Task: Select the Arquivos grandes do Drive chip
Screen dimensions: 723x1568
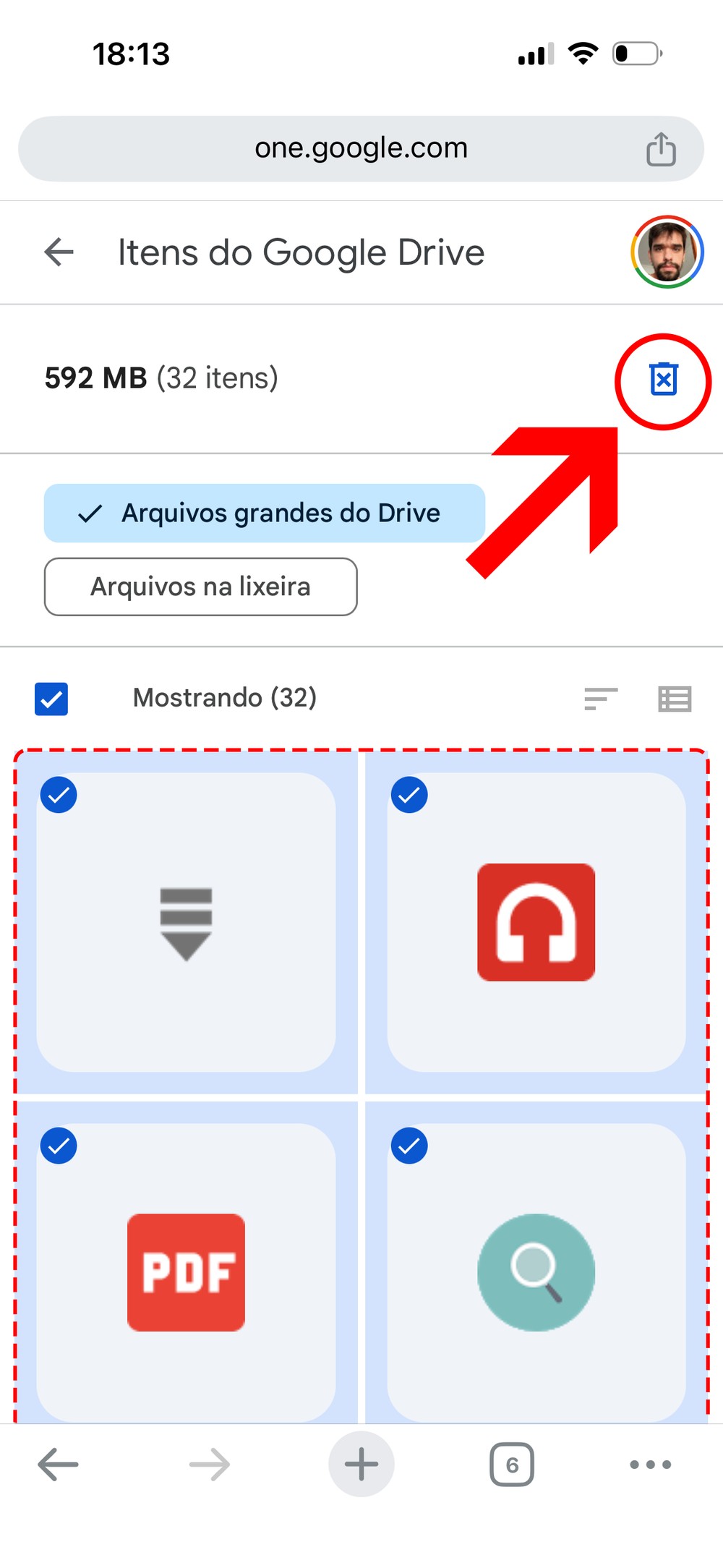Action: click(x=264, y=513)
